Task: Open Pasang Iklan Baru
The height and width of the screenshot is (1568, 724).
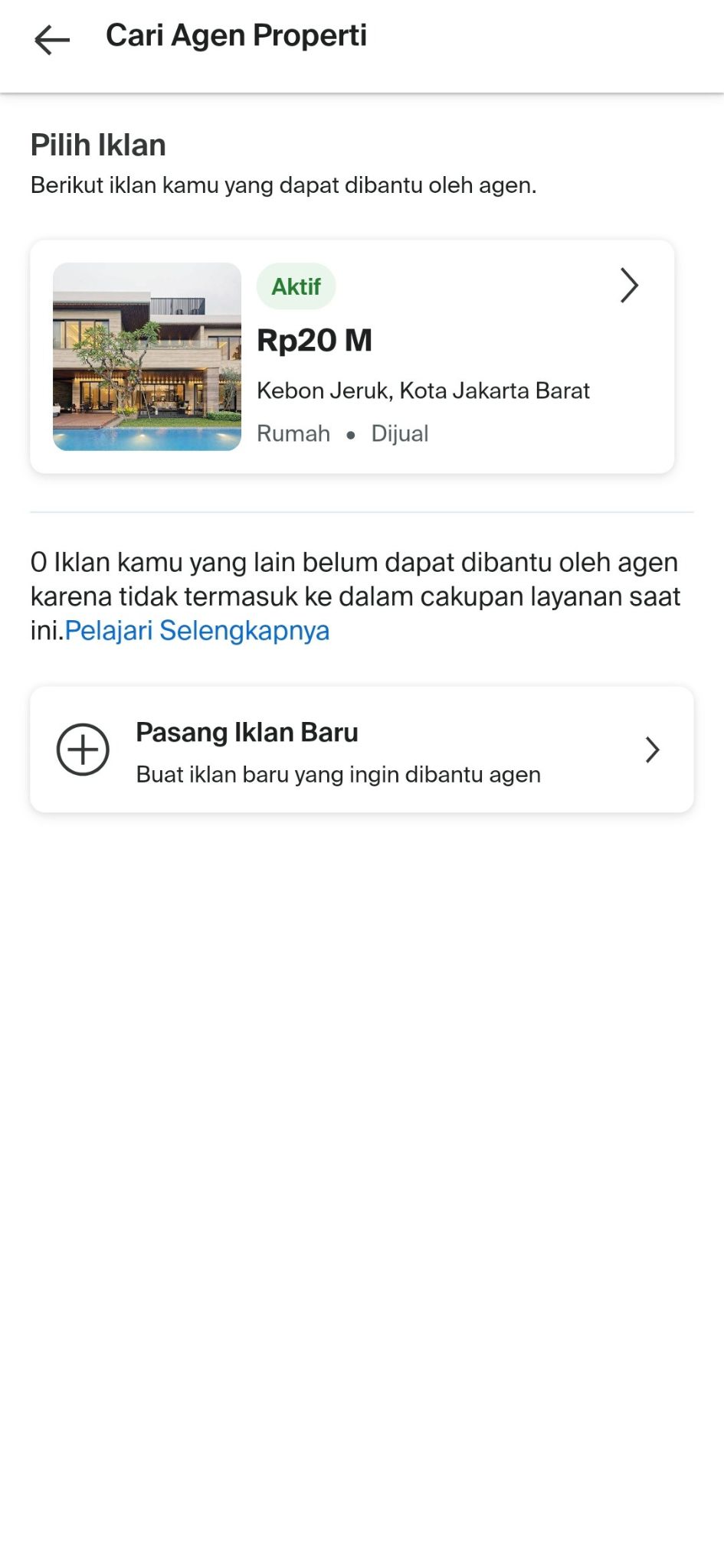Action: [x=361, y=750]
